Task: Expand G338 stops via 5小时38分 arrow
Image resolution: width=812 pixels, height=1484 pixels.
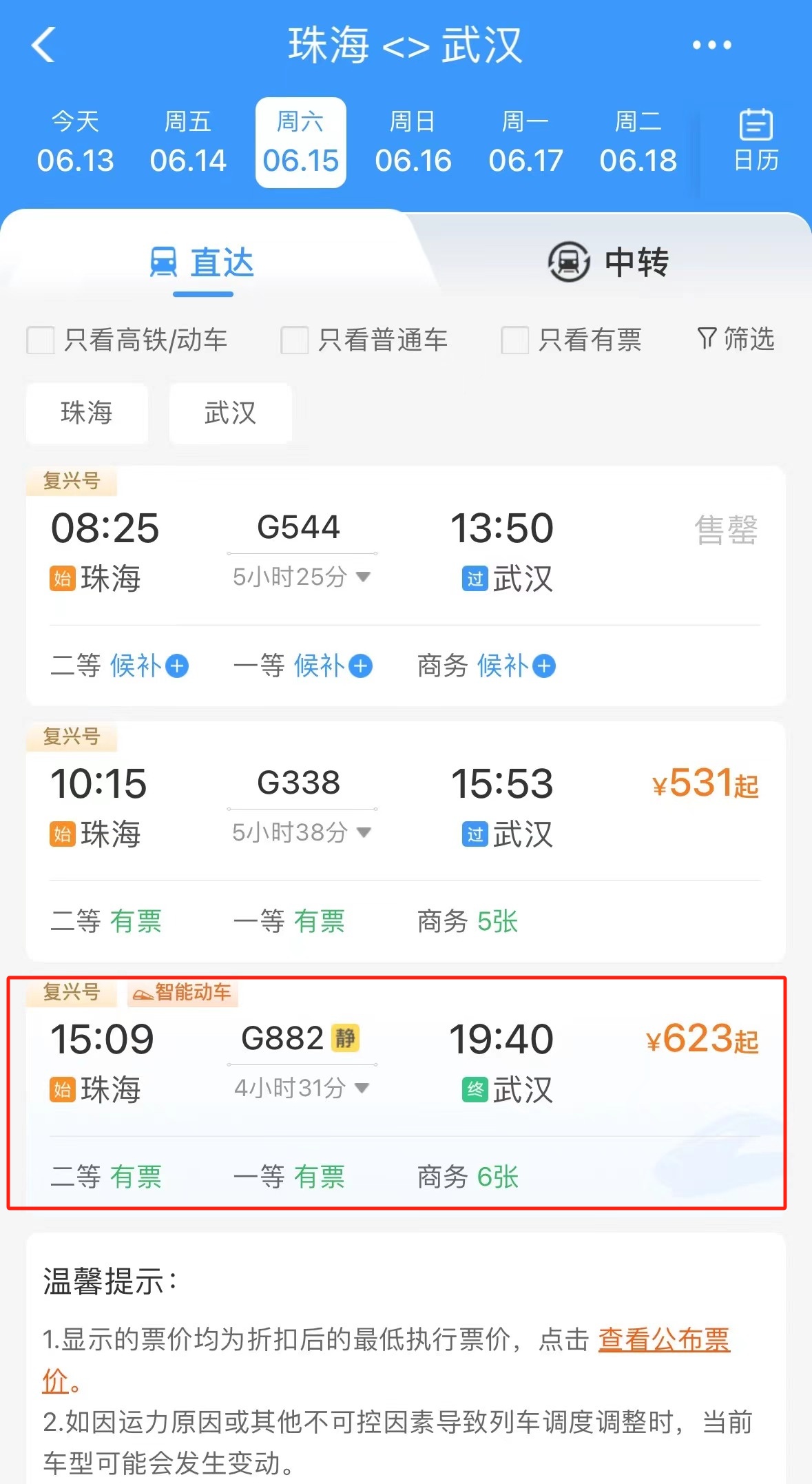Action: [x=363, y=832]
